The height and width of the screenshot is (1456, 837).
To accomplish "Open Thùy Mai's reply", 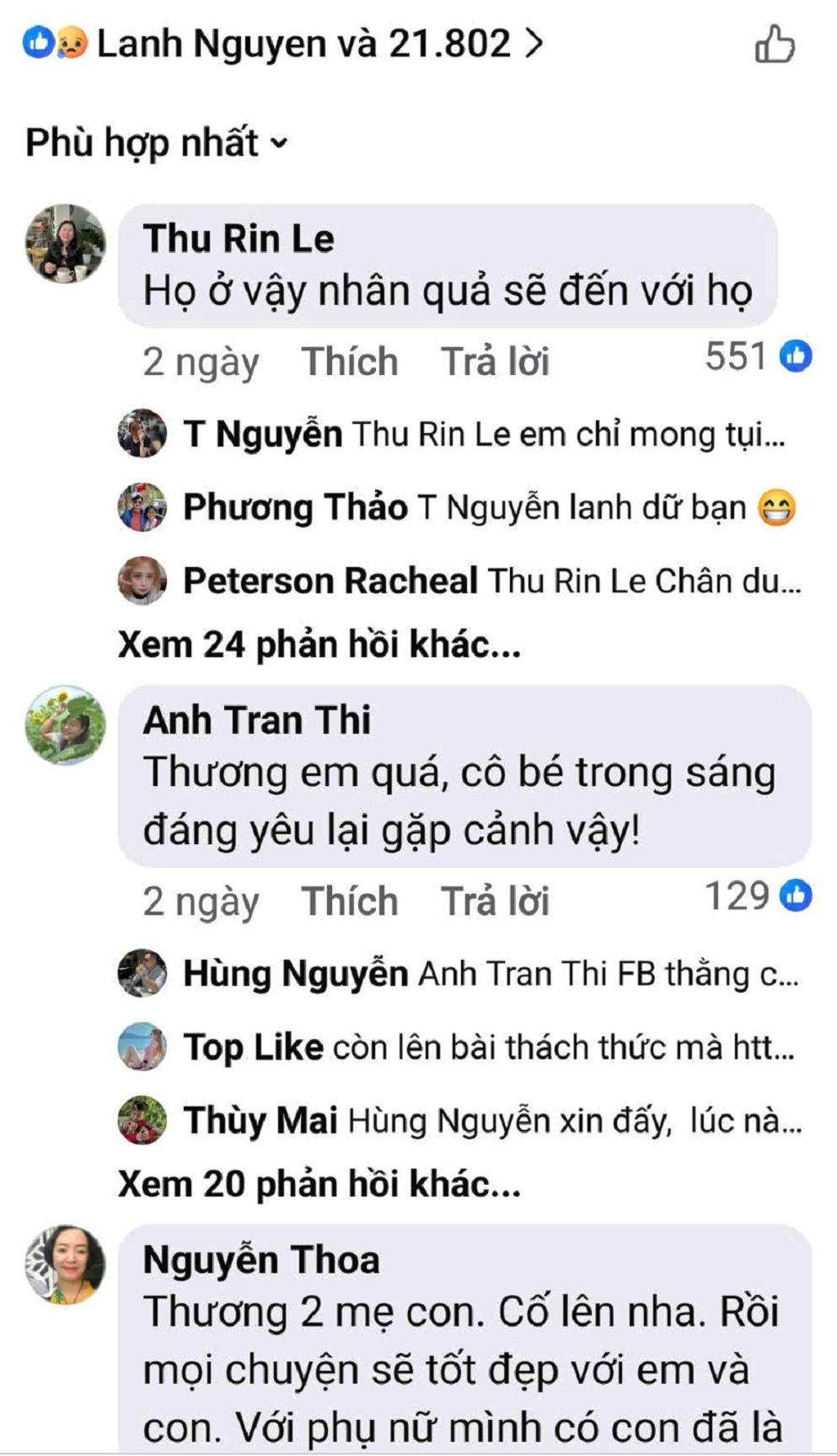I will [x=492, y=1121].
